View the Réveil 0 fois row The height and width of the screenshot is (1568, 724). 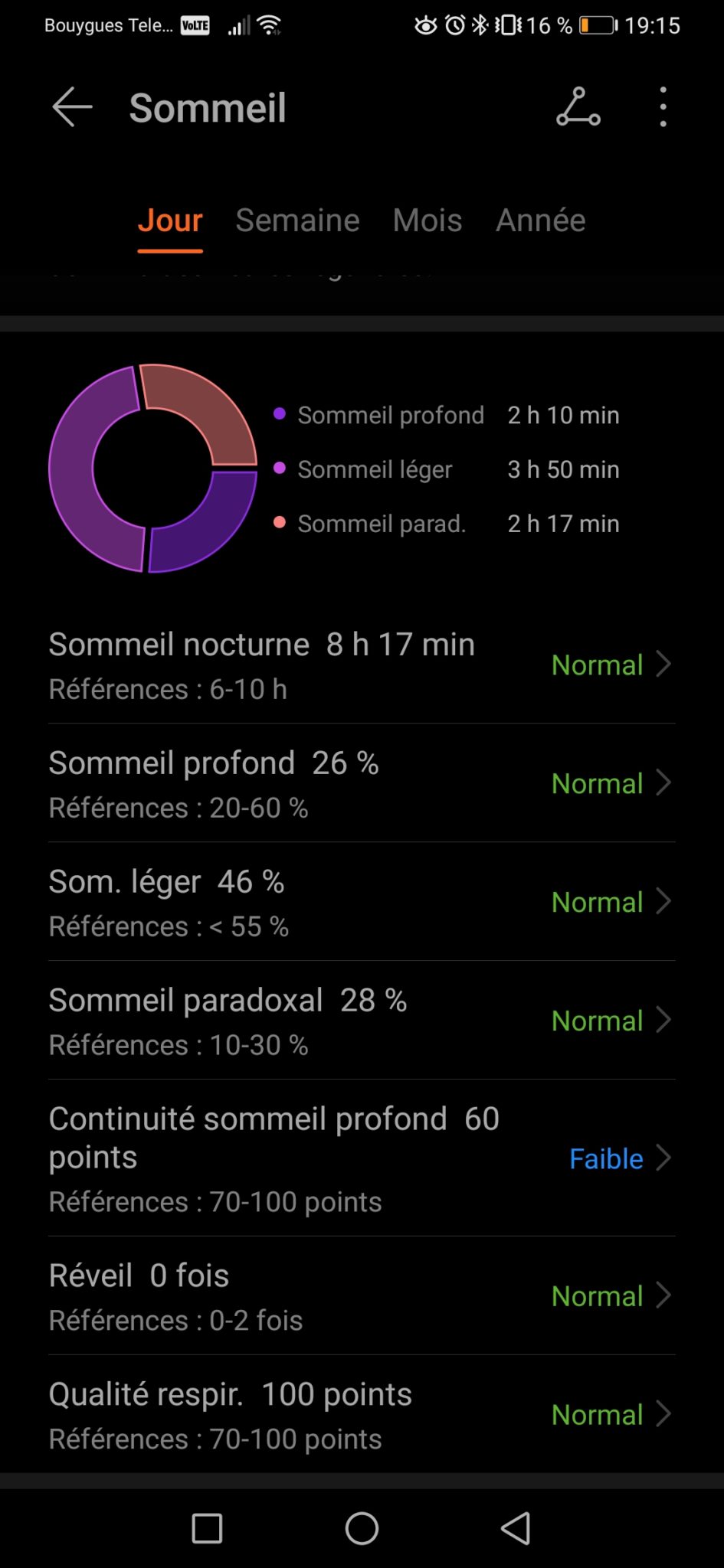tap(362, 1296)
